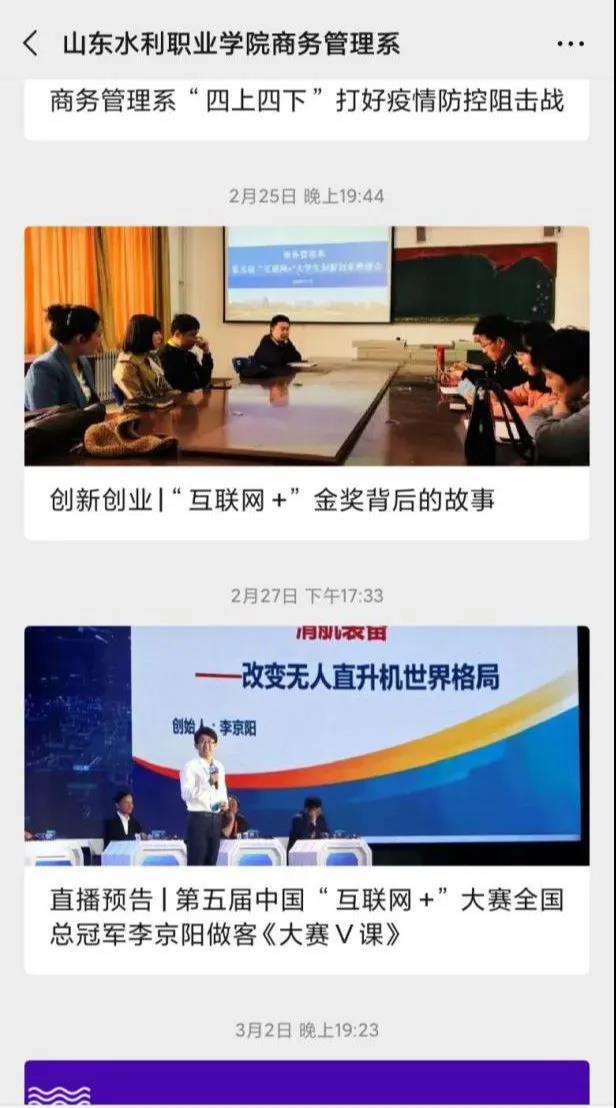Go back using the top-left arrow
The width and height of the screenshot is (616, 1108).
click(x=31, y=43)
